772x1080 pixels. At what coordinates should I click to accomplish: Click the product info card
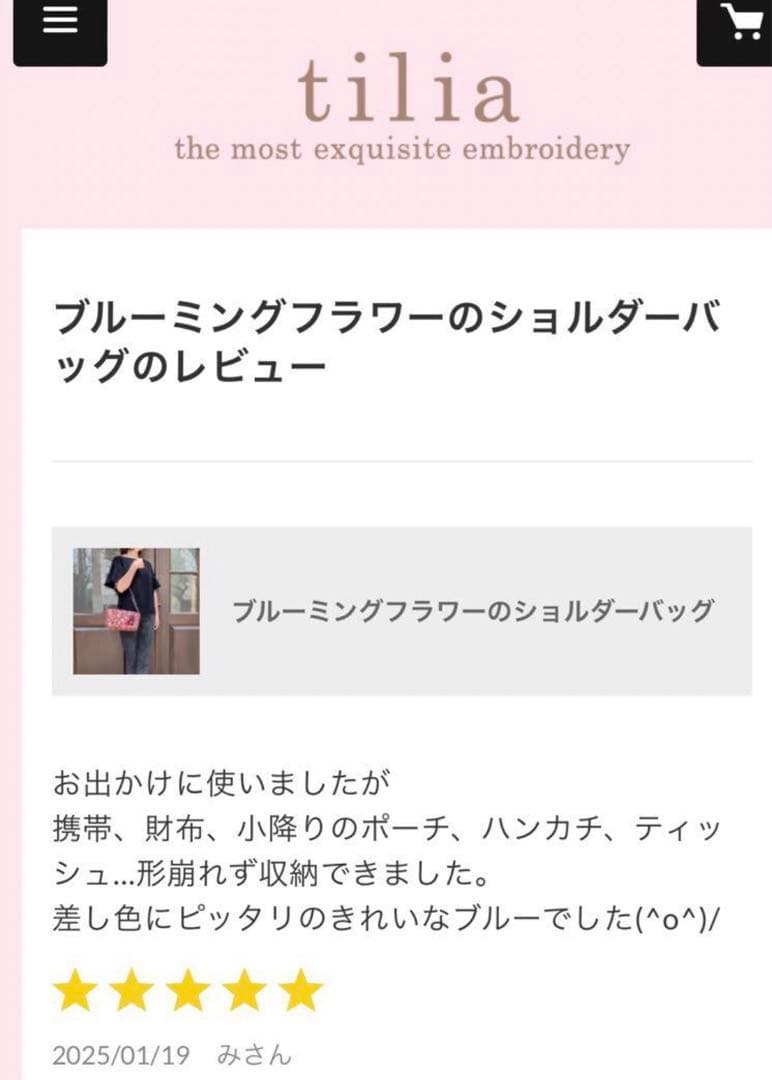pos(400,610)
